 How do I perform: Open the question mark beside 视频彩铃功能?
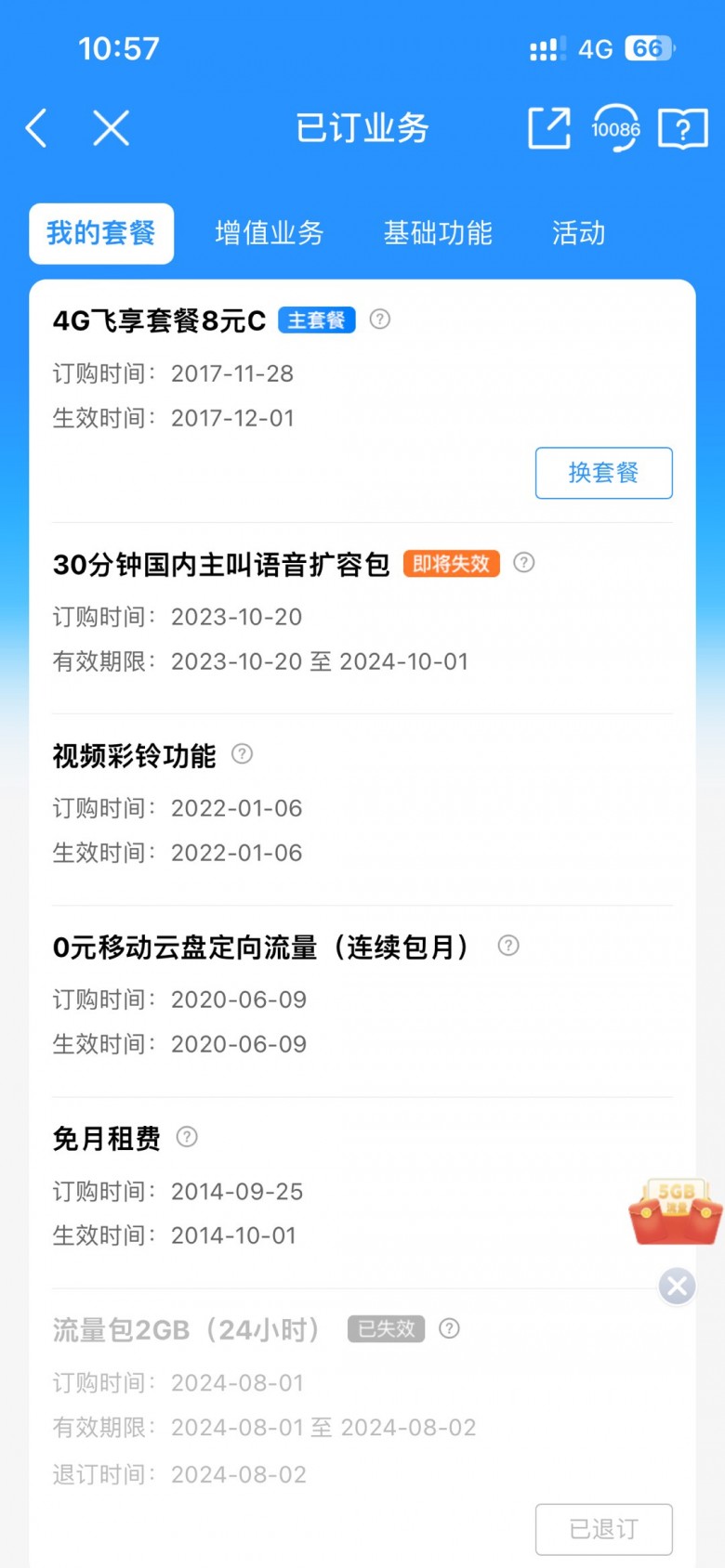pyautogui.click(x=242, y=754)
